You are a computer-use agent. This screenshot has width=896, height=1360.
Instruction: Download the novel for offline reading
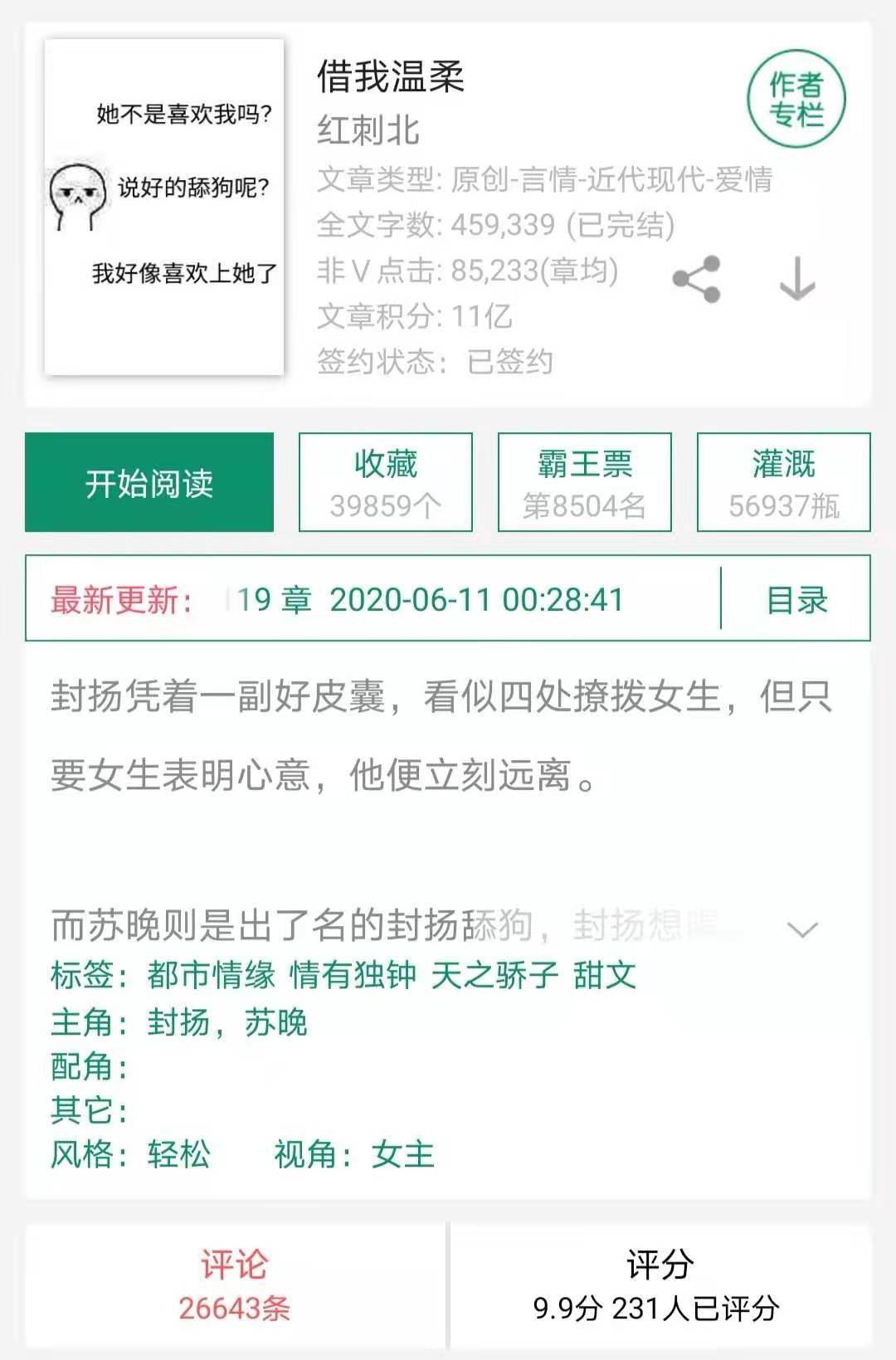coord(797,279)
